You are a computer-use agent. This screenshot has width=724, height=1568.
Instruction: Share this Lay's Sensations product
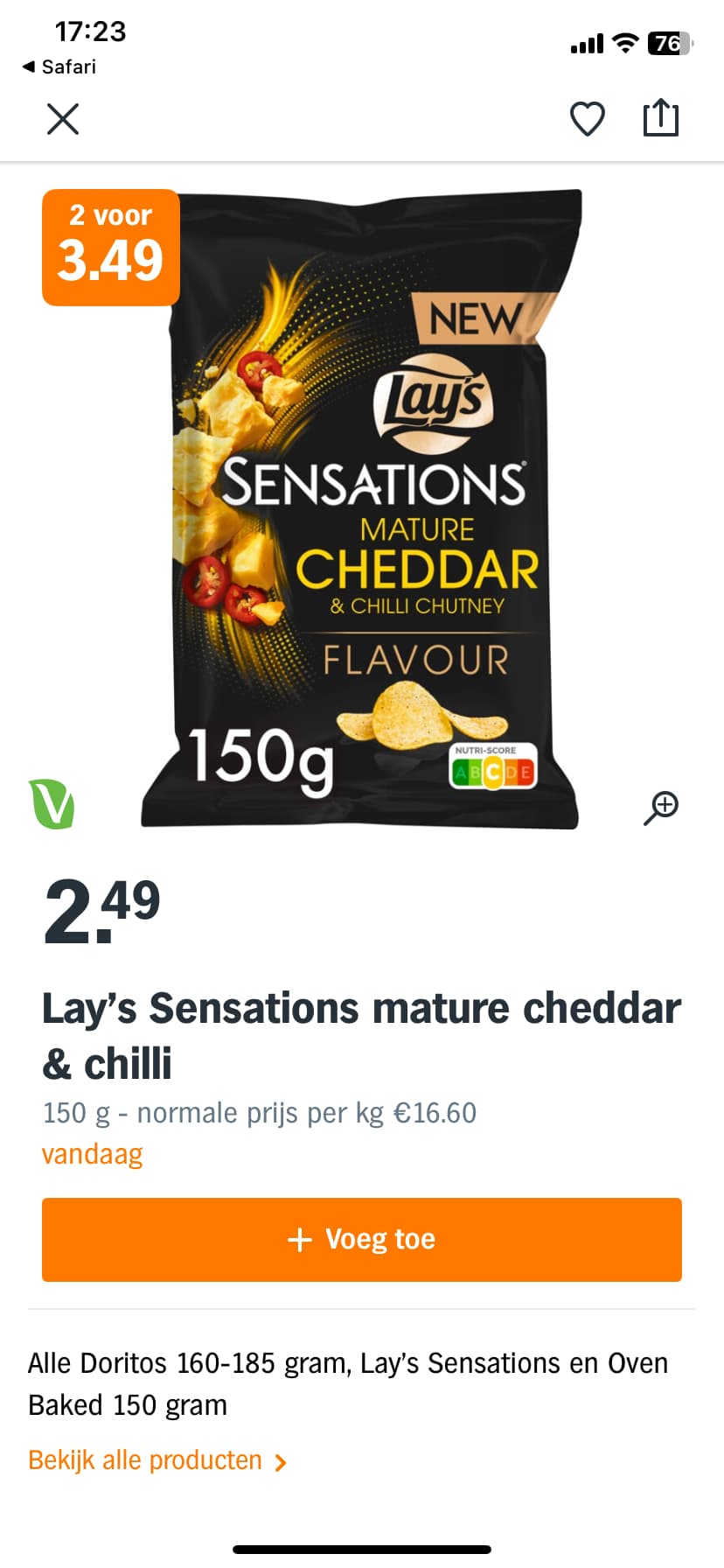click(660, 117)
